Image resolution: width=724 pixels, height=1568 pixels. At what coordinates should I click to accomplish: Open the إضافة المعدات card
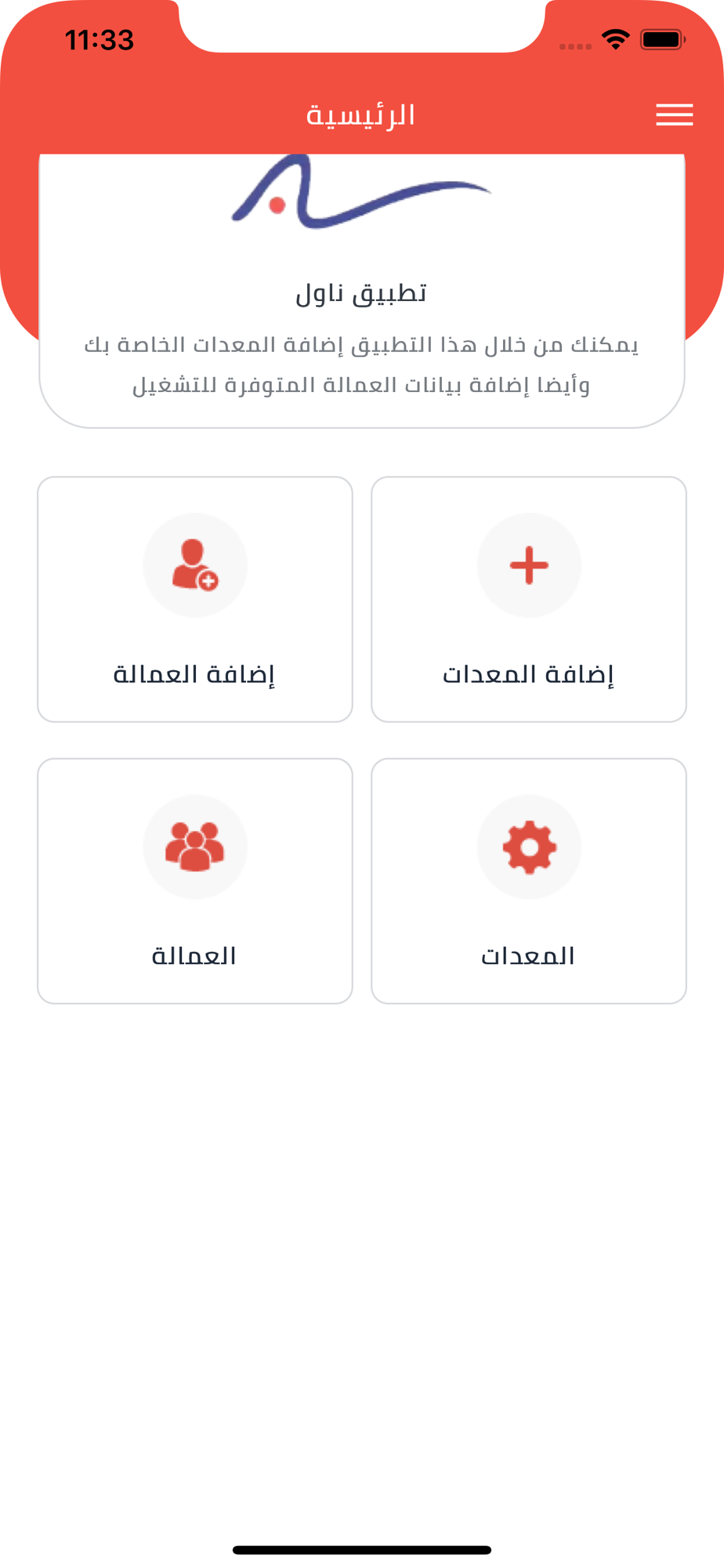[529, 599]
